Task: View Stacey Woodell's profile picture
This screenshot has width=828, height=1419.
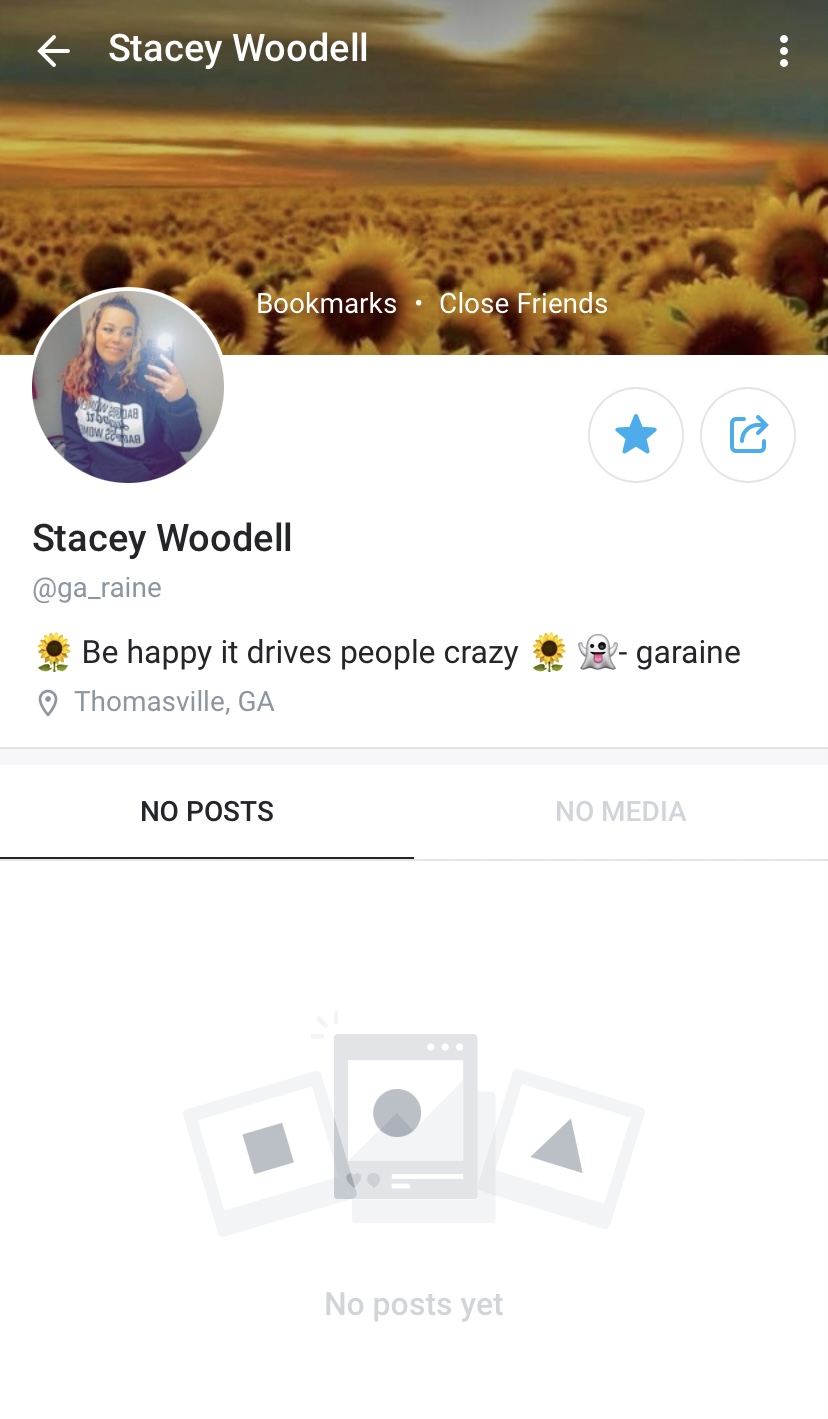Action: click(x=128, y=387)
